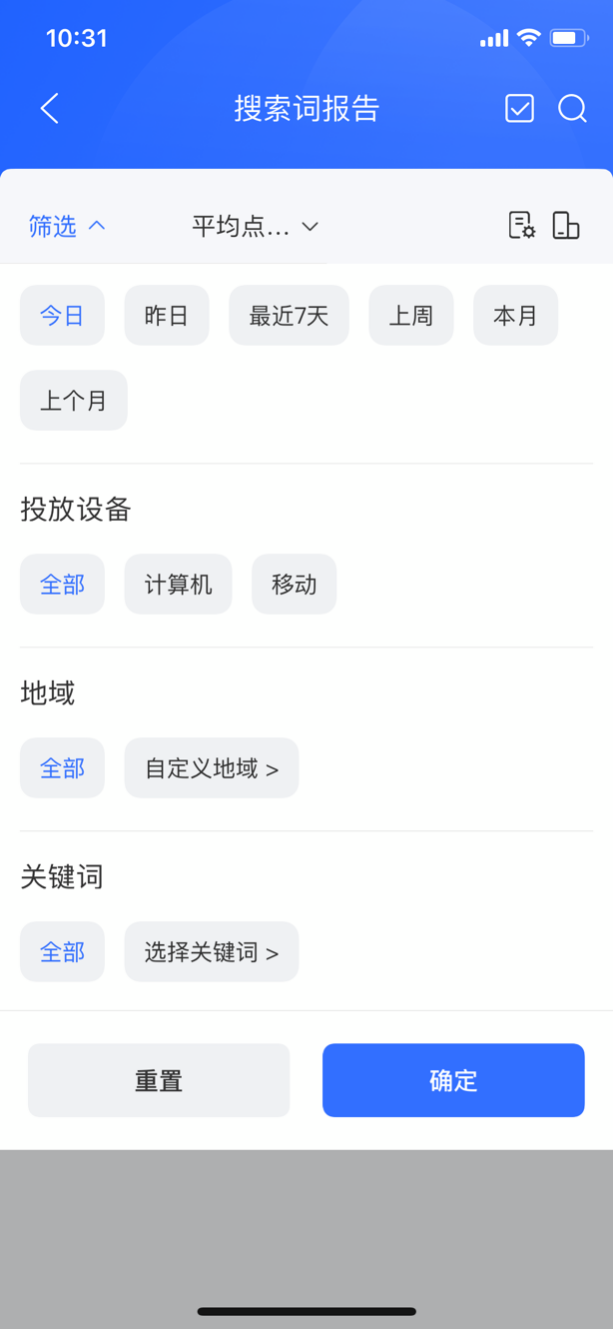
Task: Choose the 昨日 date chip
Action: pos(166,316)
